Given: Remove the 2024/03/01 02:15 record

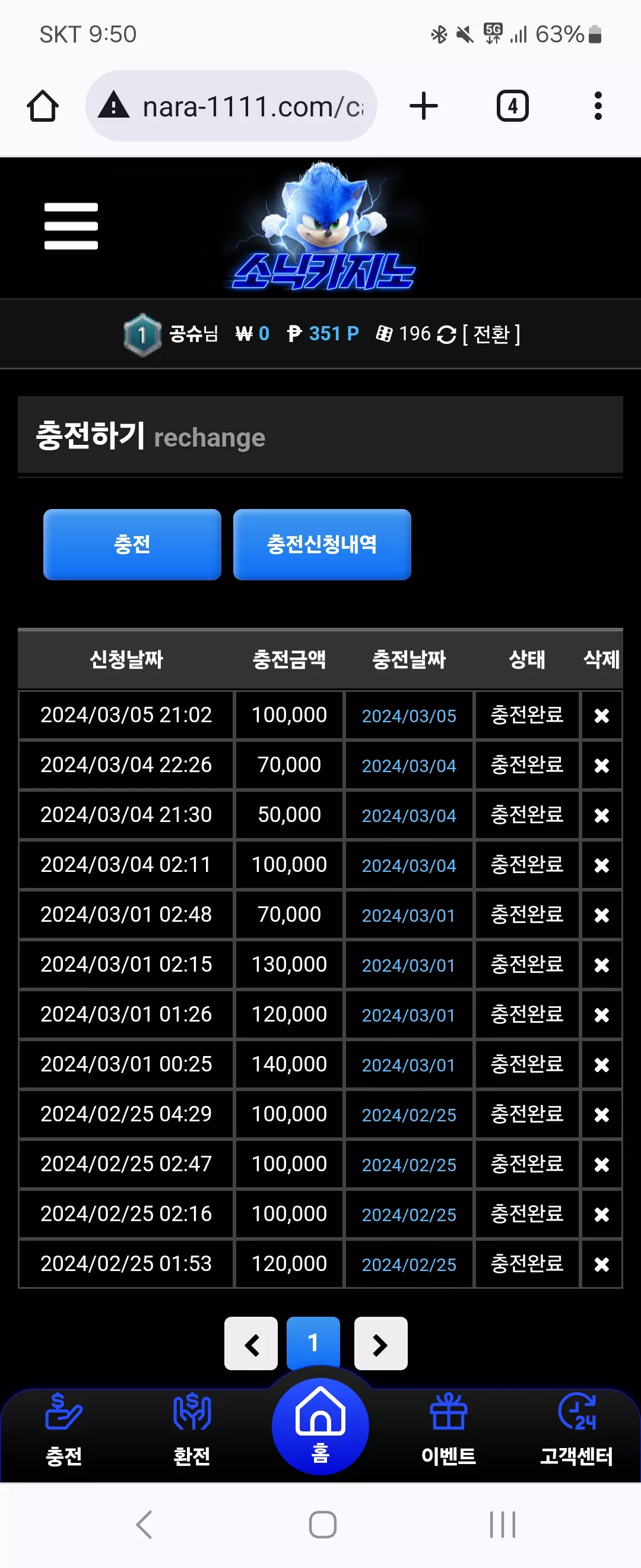Looking at the screenshot, I should click(x=601, y=965).
